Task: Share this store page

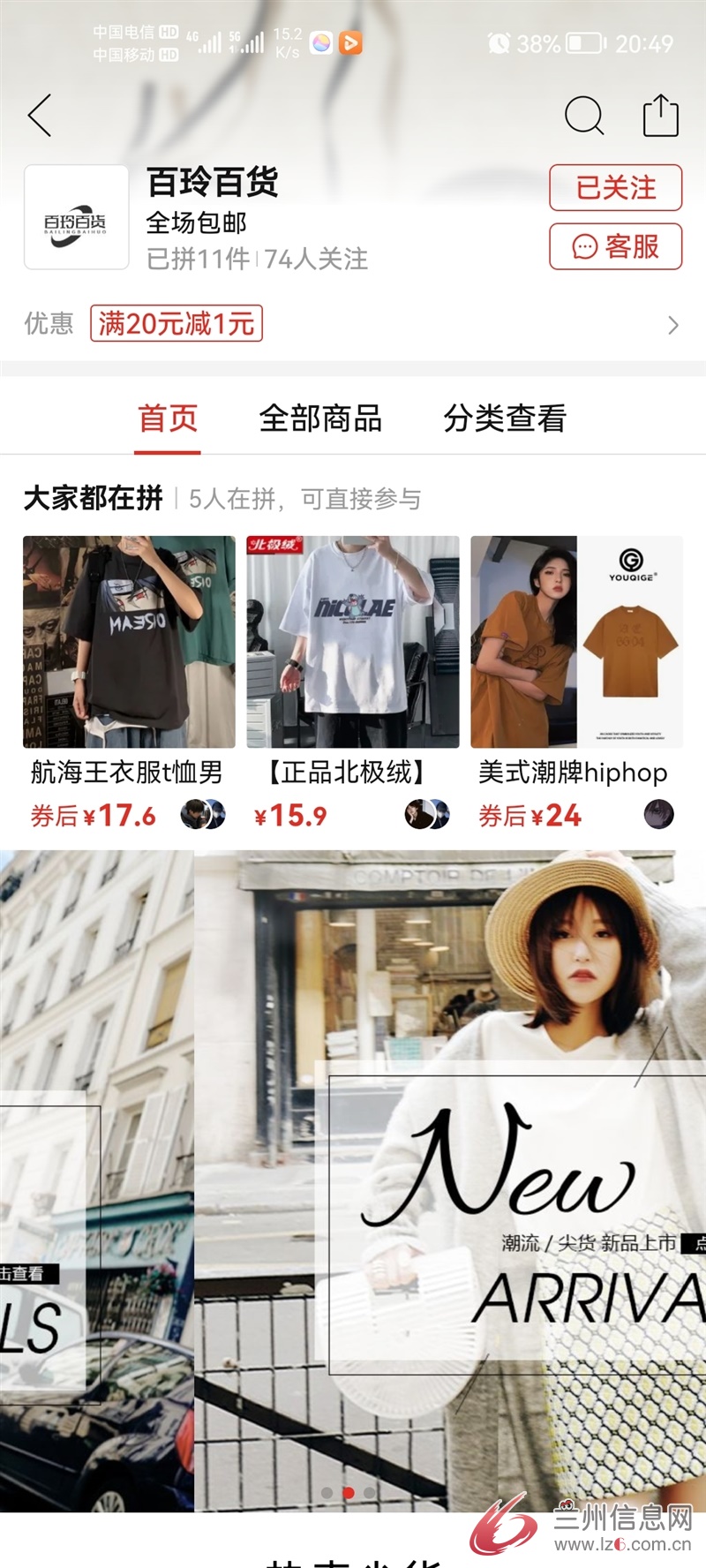Action: (x=660, y=116)
